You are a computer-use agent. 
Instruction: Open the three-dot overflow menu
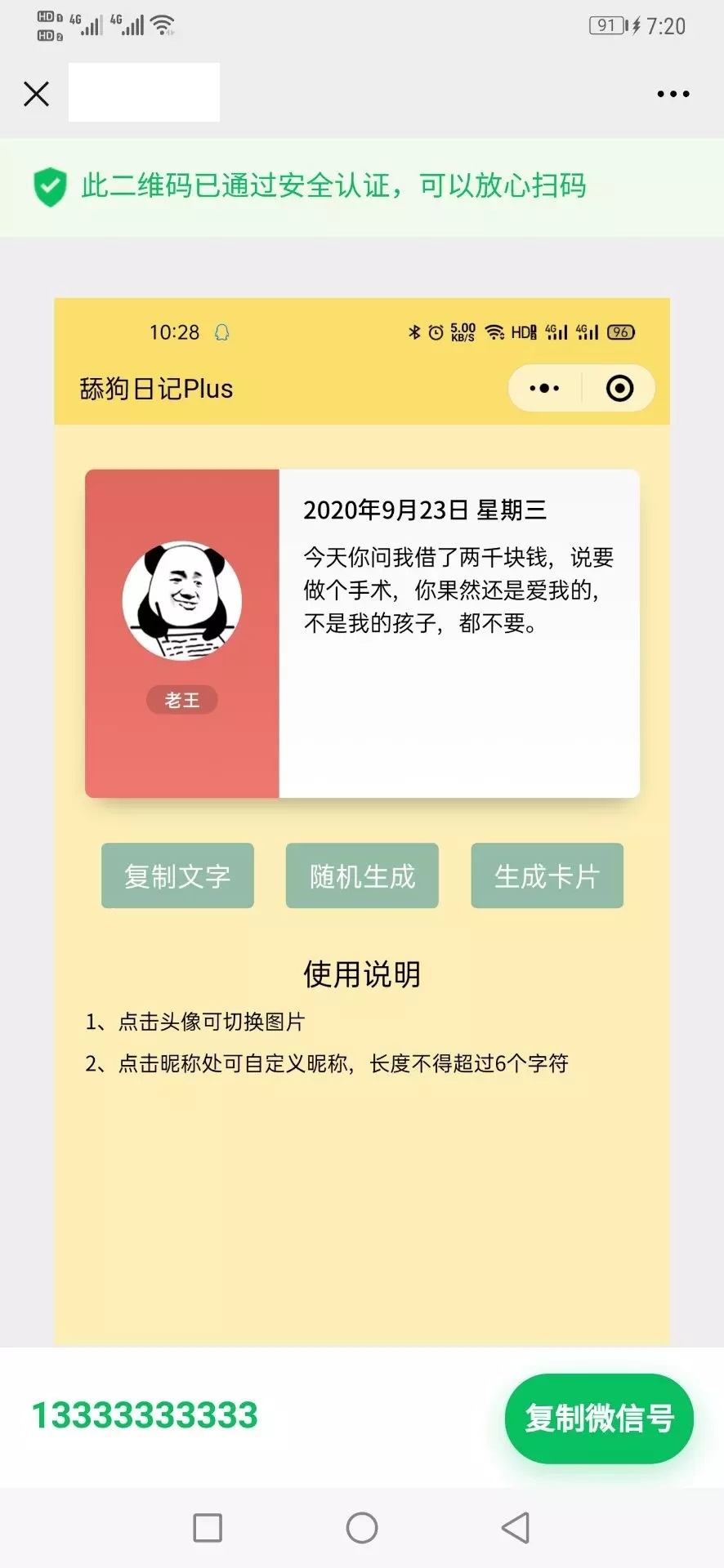click(673, 94)
